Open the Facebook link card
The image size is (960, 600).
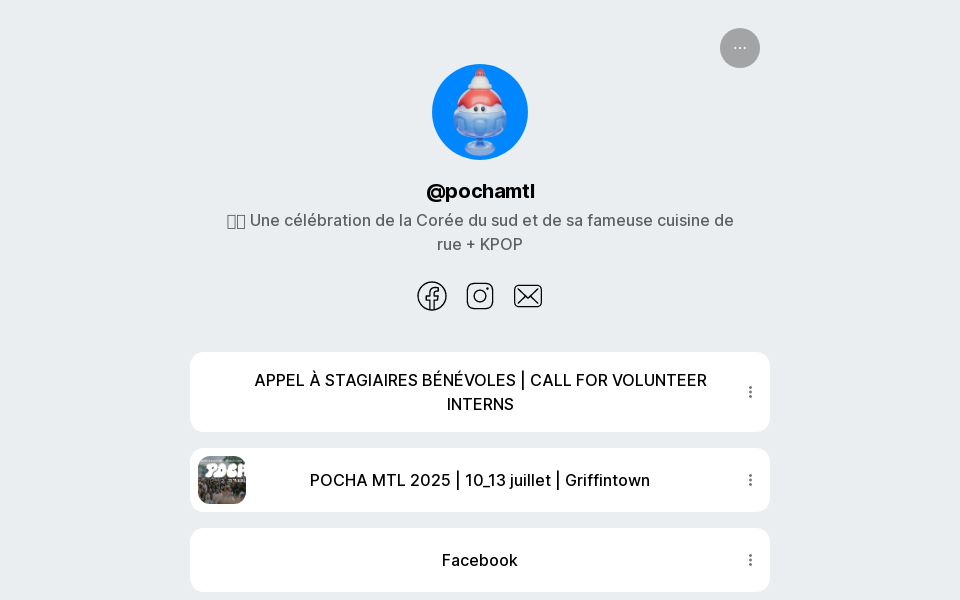[480, 560]
